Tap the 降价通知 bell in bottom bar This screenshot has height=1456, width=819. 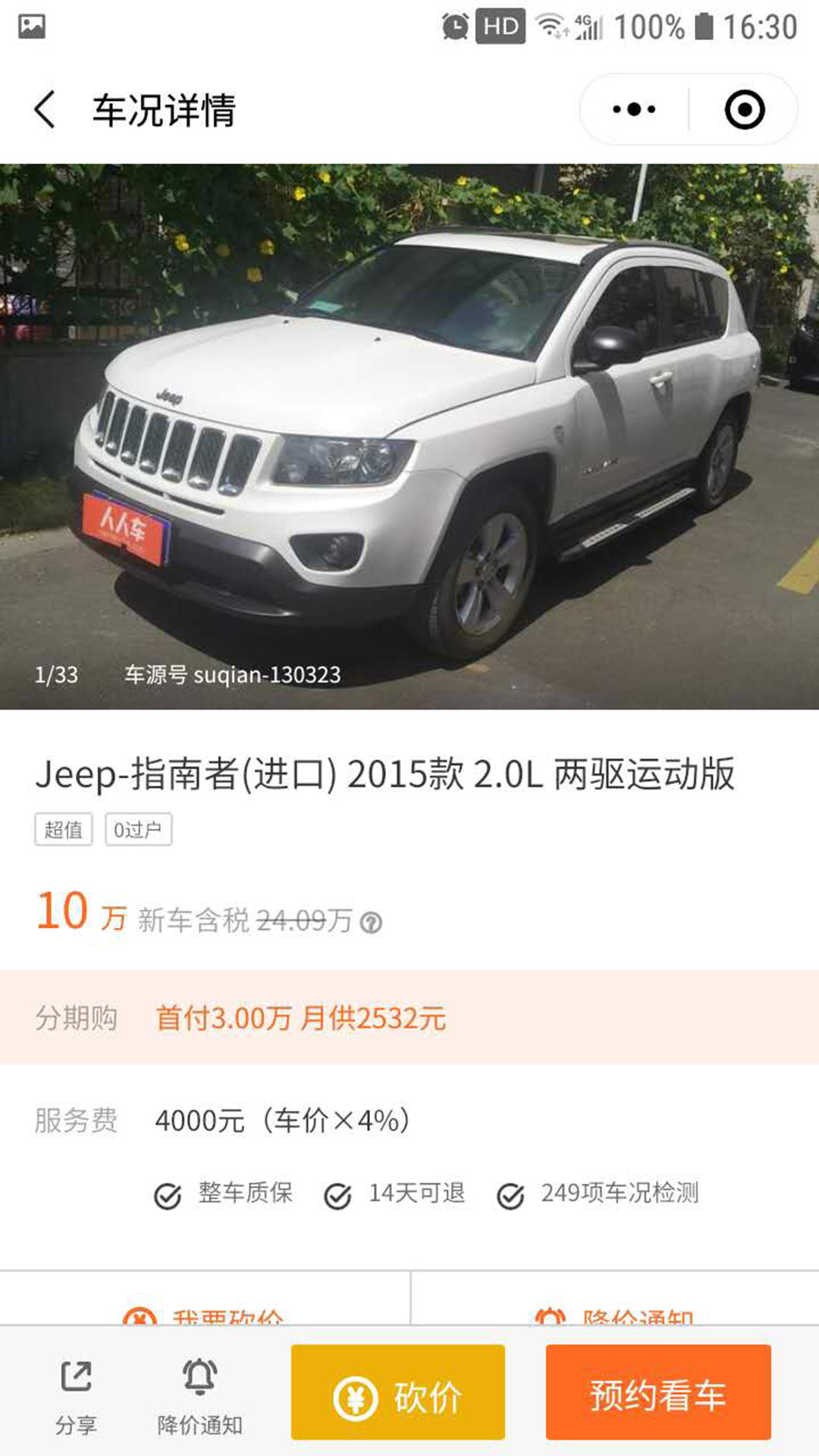pos(199,1397)
